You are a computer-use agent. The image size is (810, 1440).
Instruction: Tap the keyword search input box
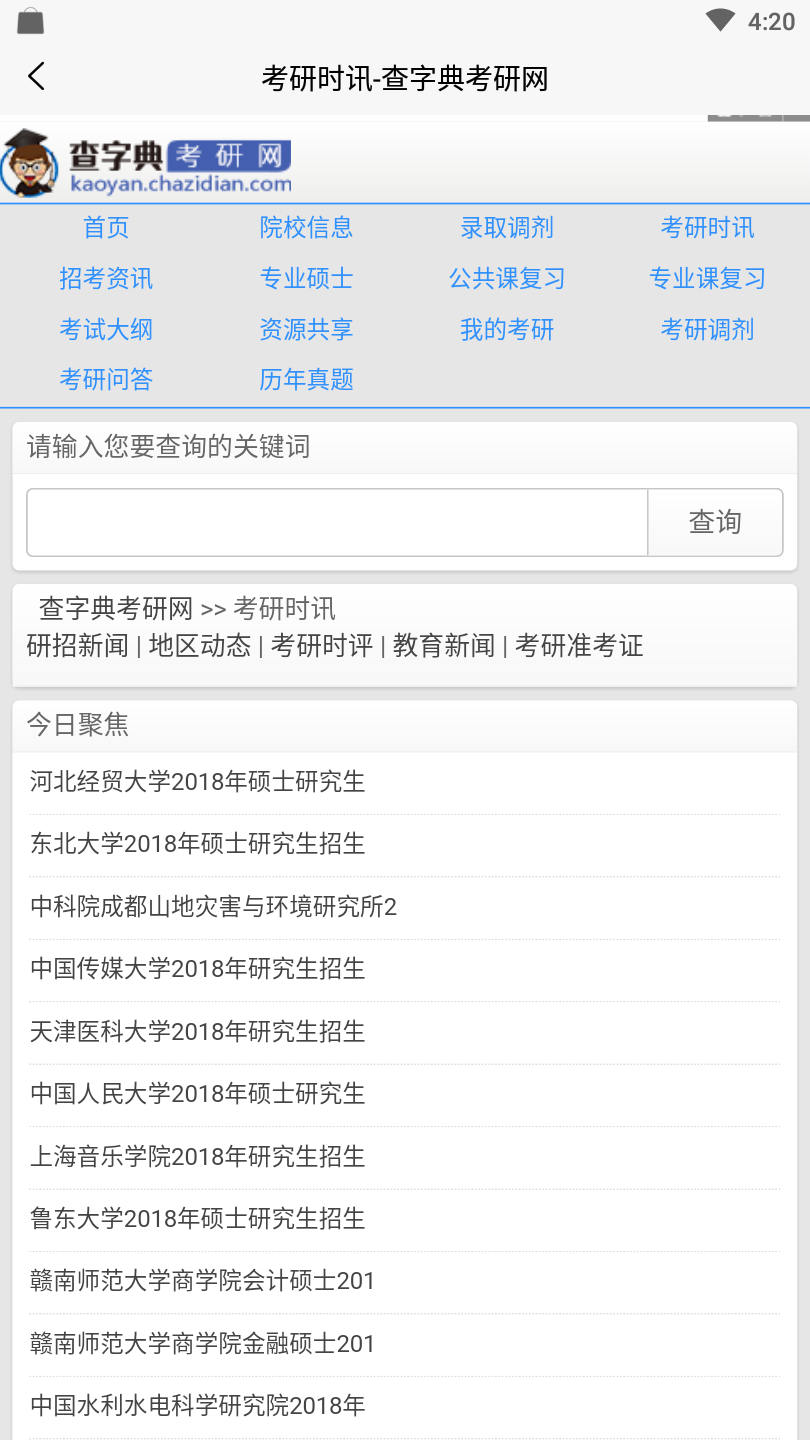tap(338, 522)
